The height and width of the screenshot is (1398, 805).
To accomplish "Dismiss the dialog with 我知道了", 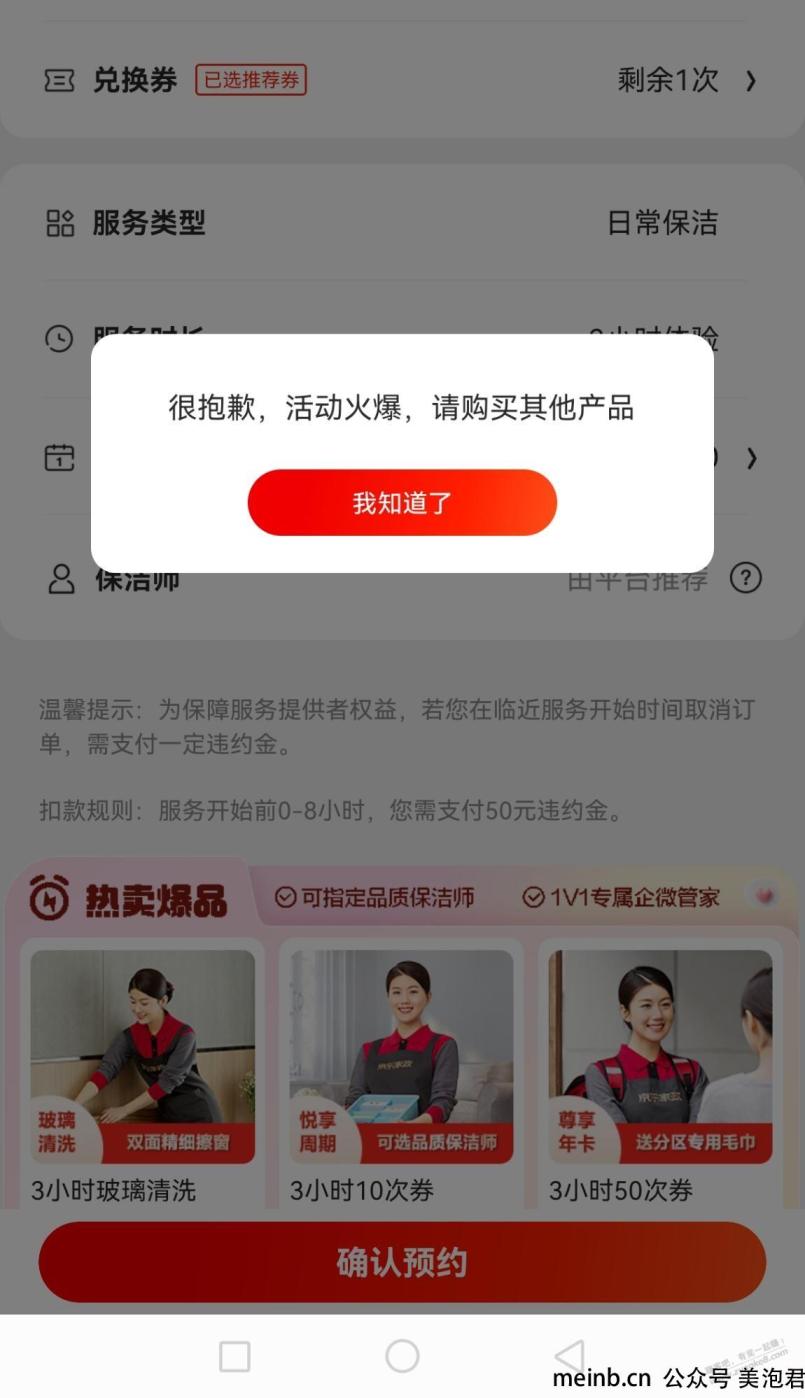I will pyautogui.click(x=402, y=502).
